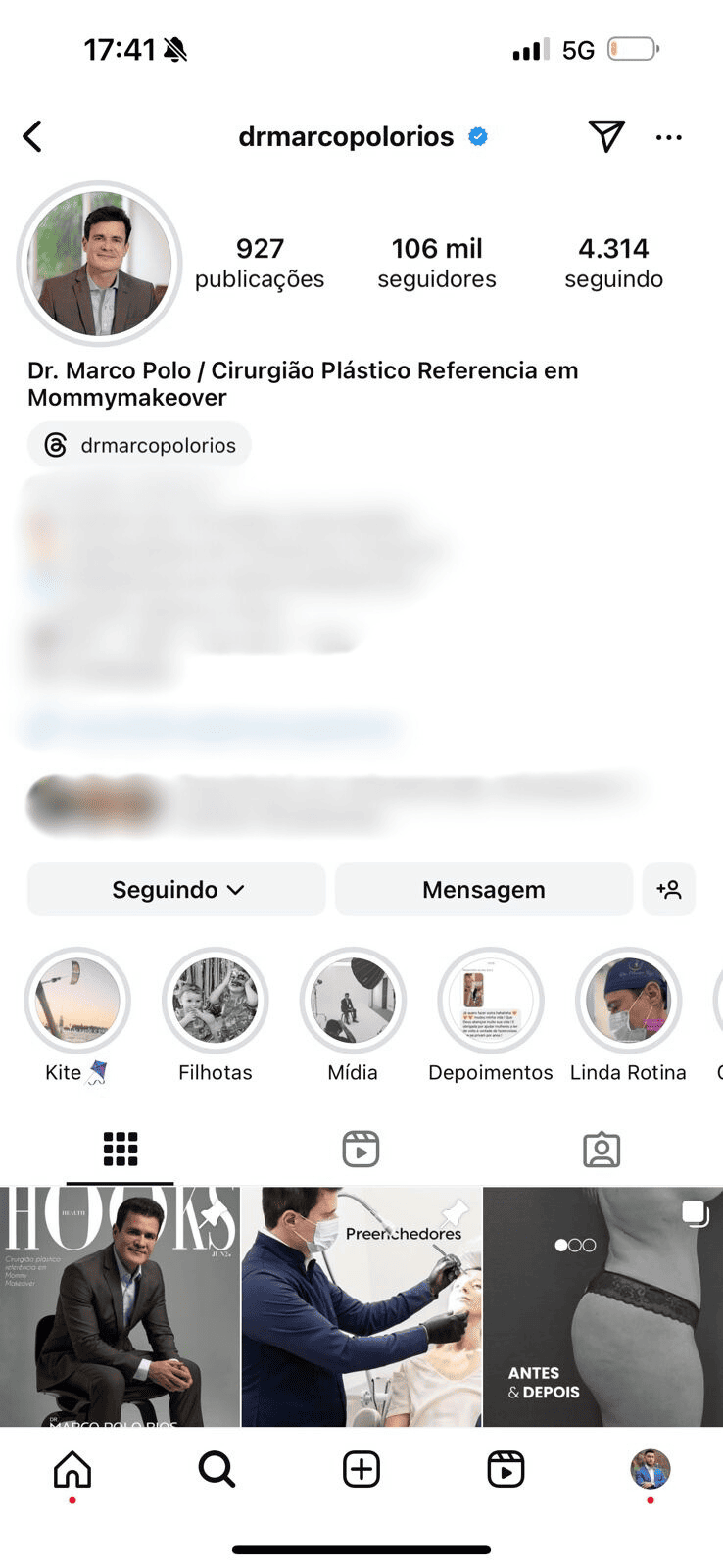Viewport: 723px width, 1568px height.
Task: Open the Depoimentos story highlight
Action: click(491, 1015)
